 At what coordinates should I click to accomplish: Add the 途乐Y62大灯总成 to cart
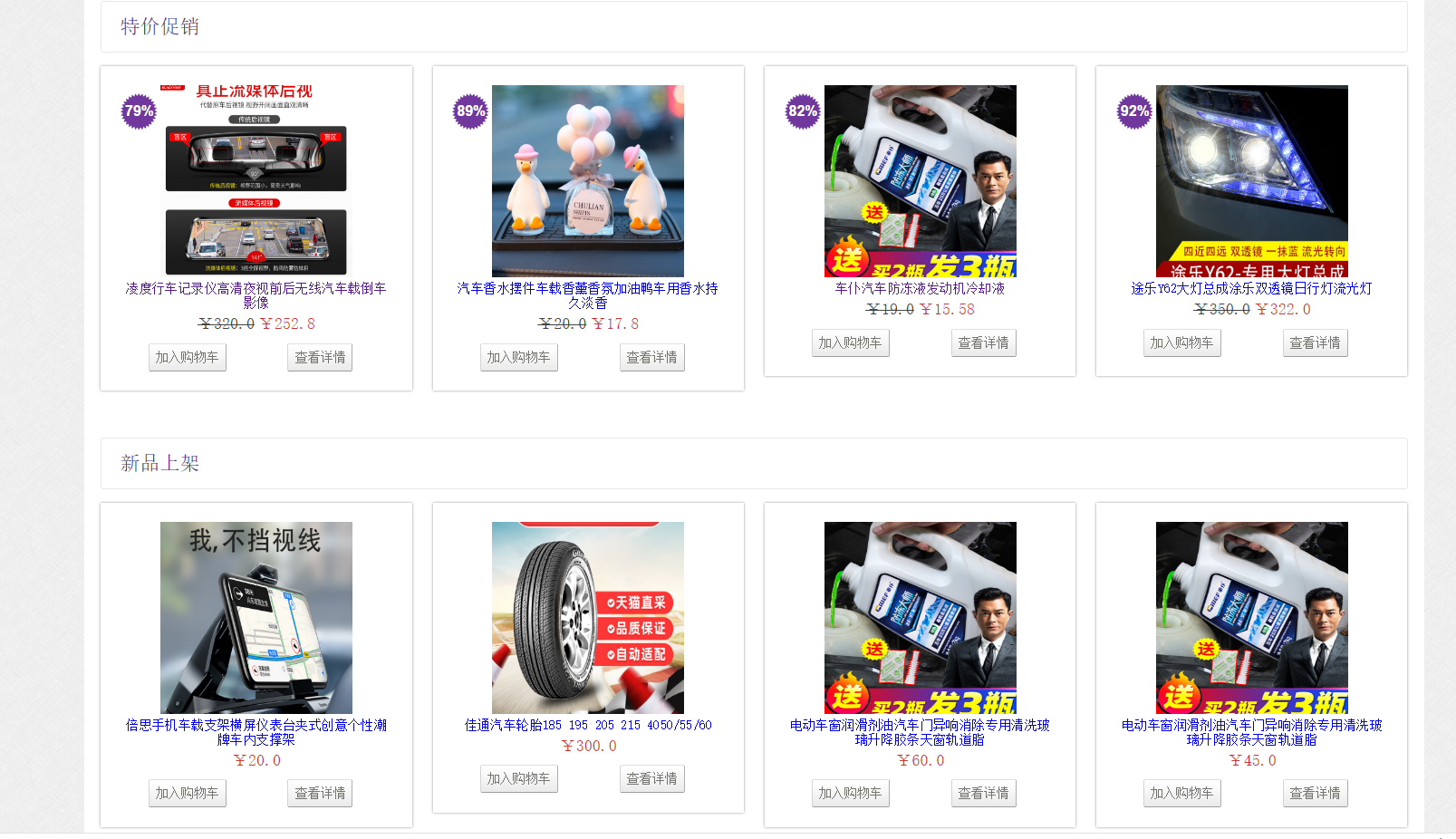(1181, 343)
